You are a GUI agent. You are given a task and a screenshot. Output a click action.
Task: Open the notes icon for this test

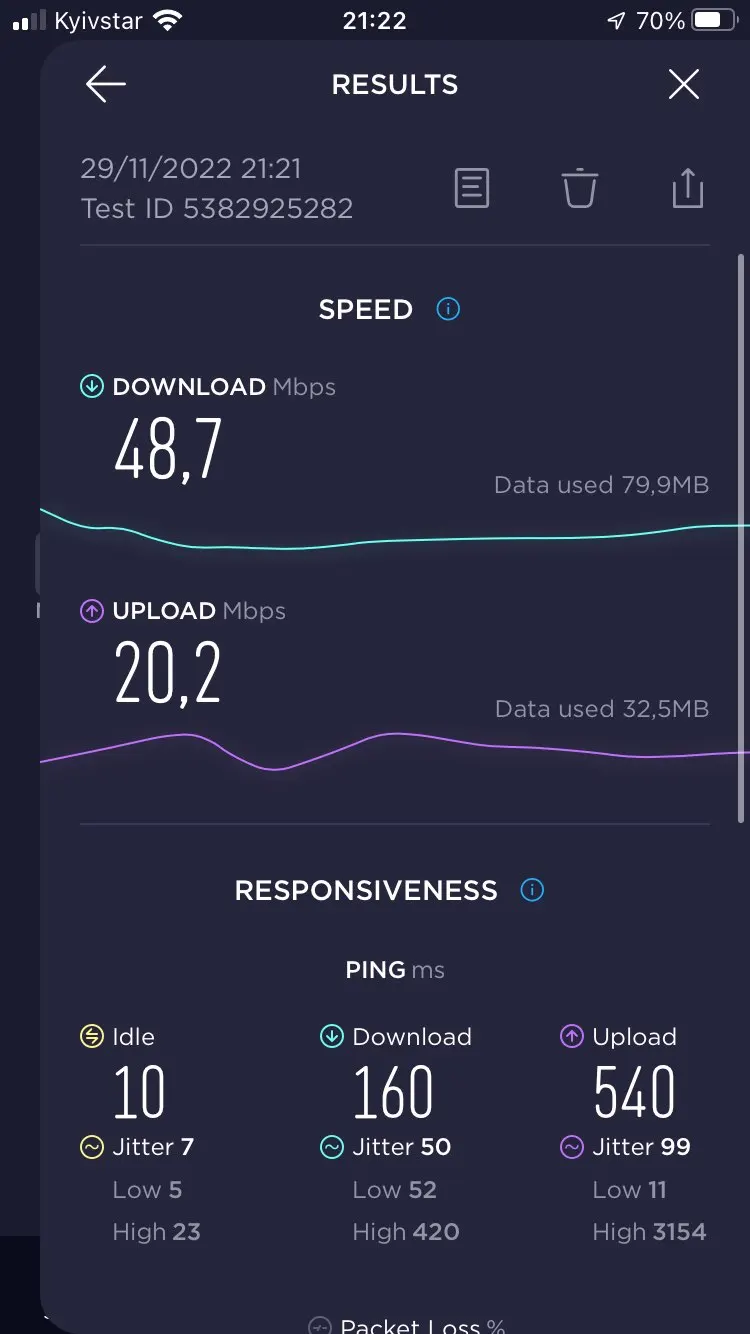(x=472, y=188)
